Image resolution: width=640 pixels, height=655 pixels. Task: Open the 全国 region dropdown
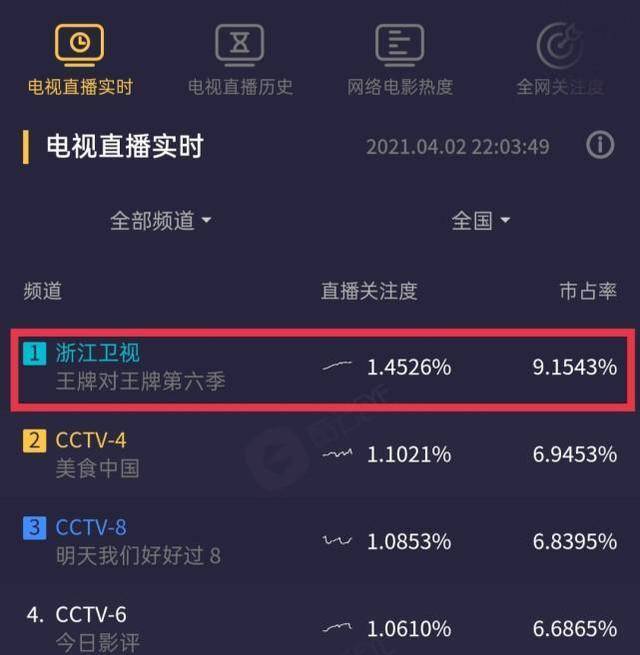(x=481, y=221)
